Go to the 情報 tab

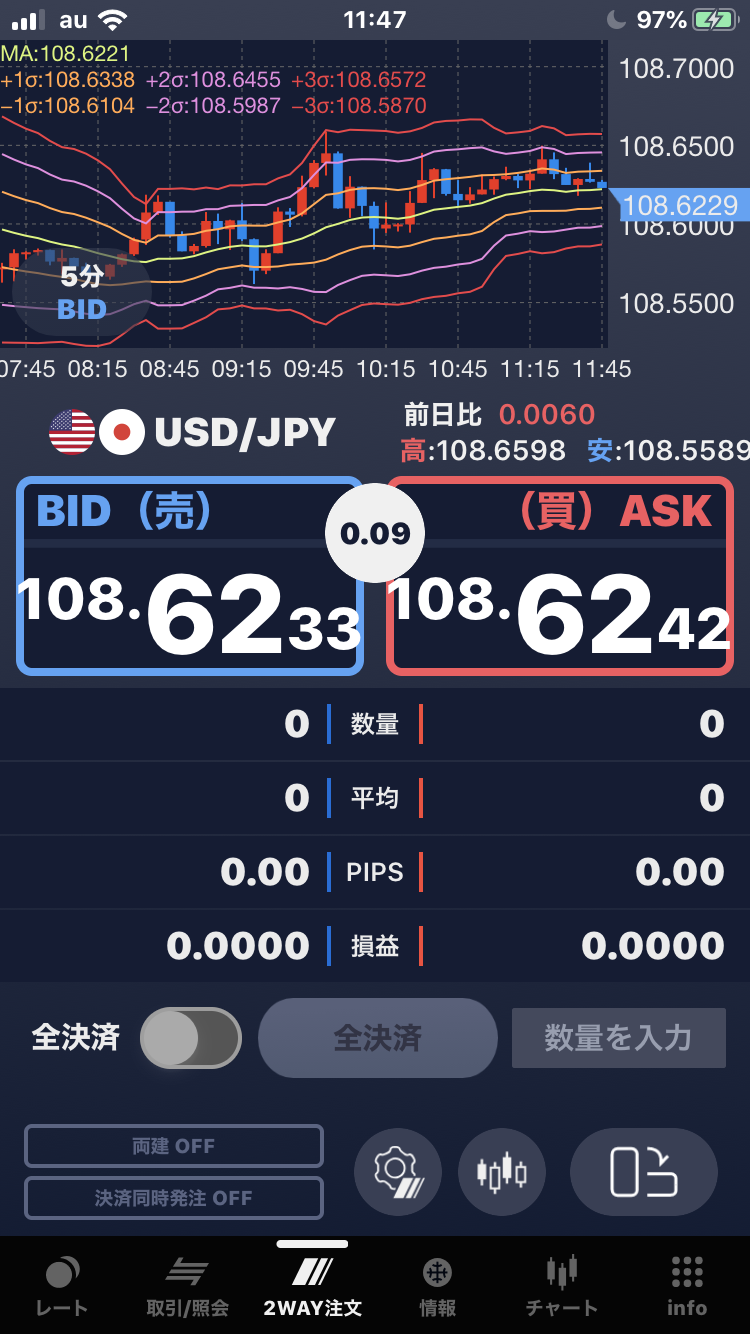tap(437, 1288)
